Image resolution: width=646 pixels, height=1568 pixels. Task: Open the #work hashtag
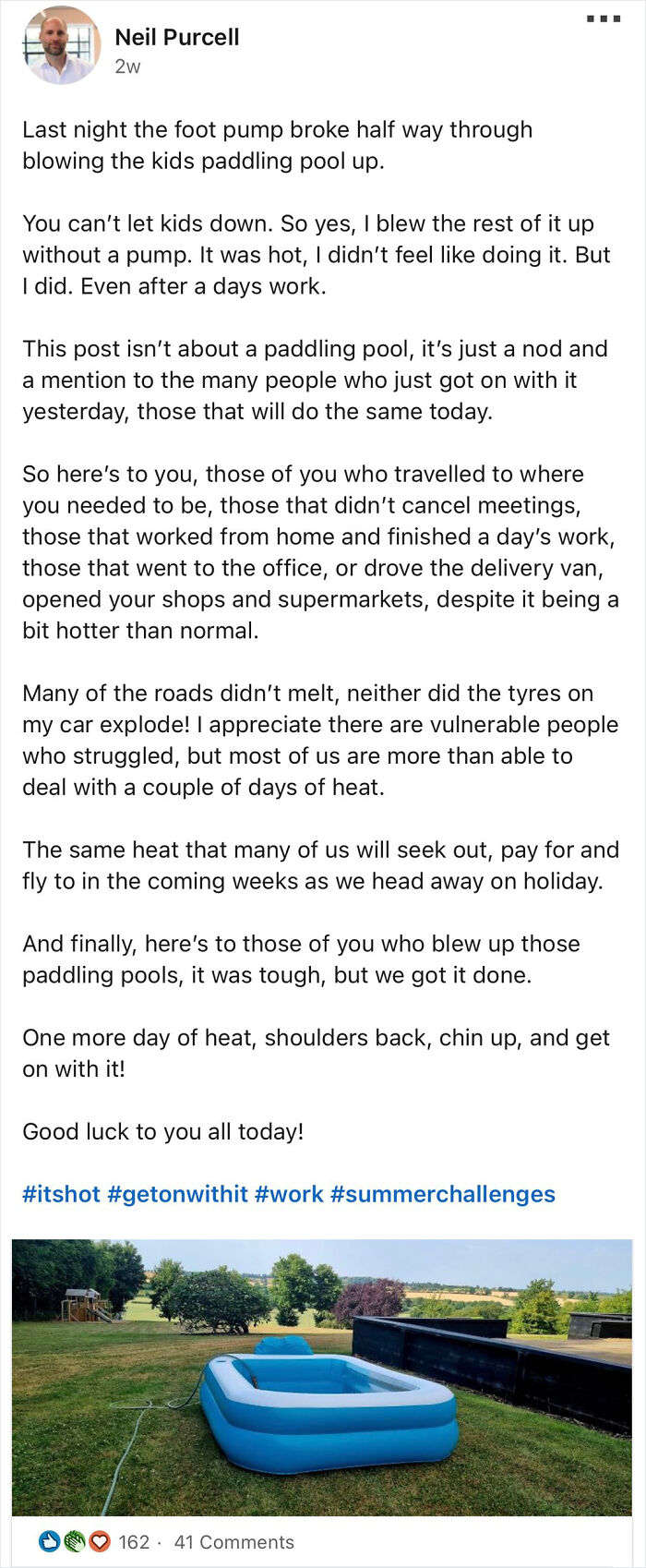click(x=289, y=1194)
